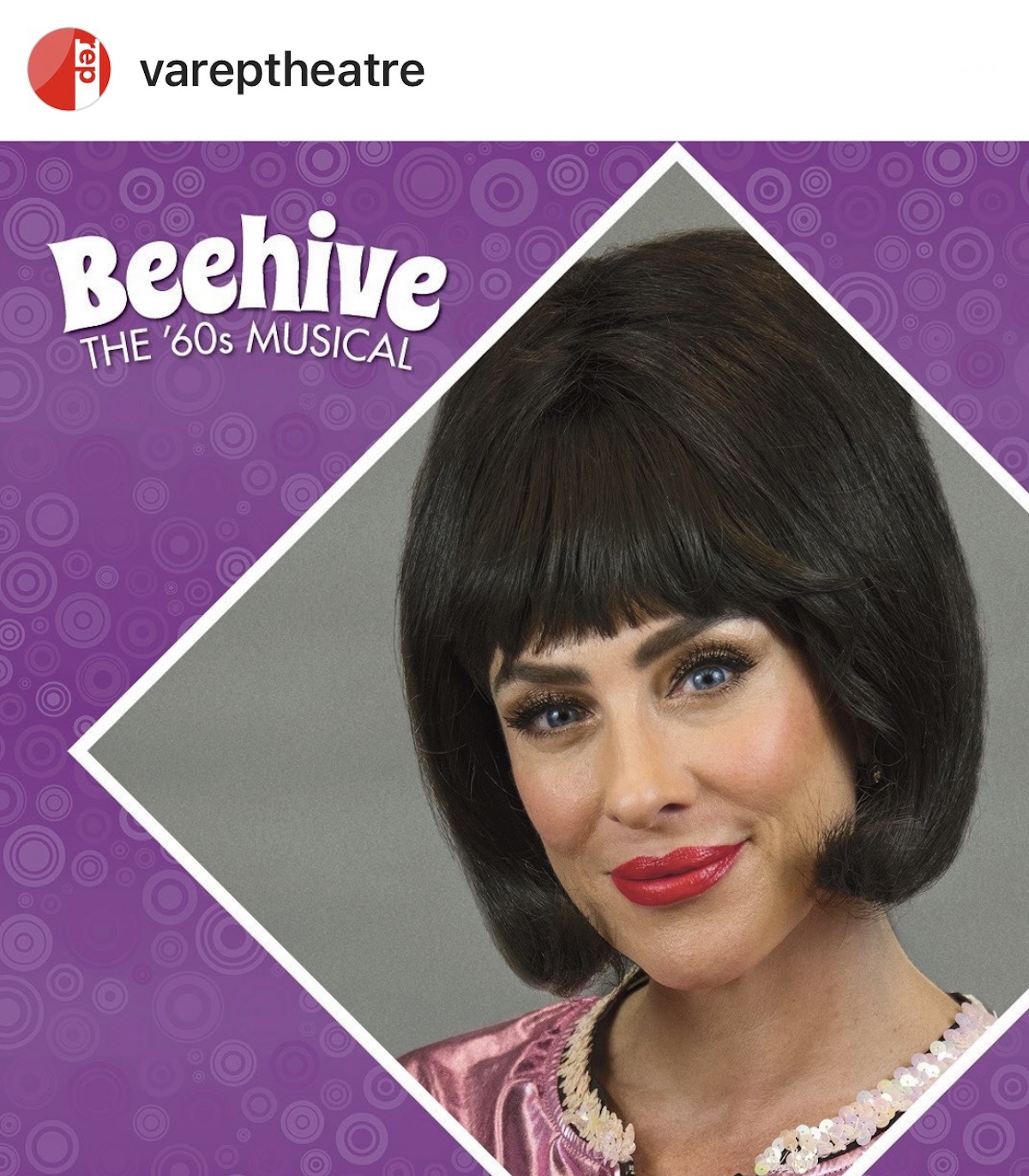Open the vareptheatre profile picture
Screen dimensions: 1029x1176
69,69
